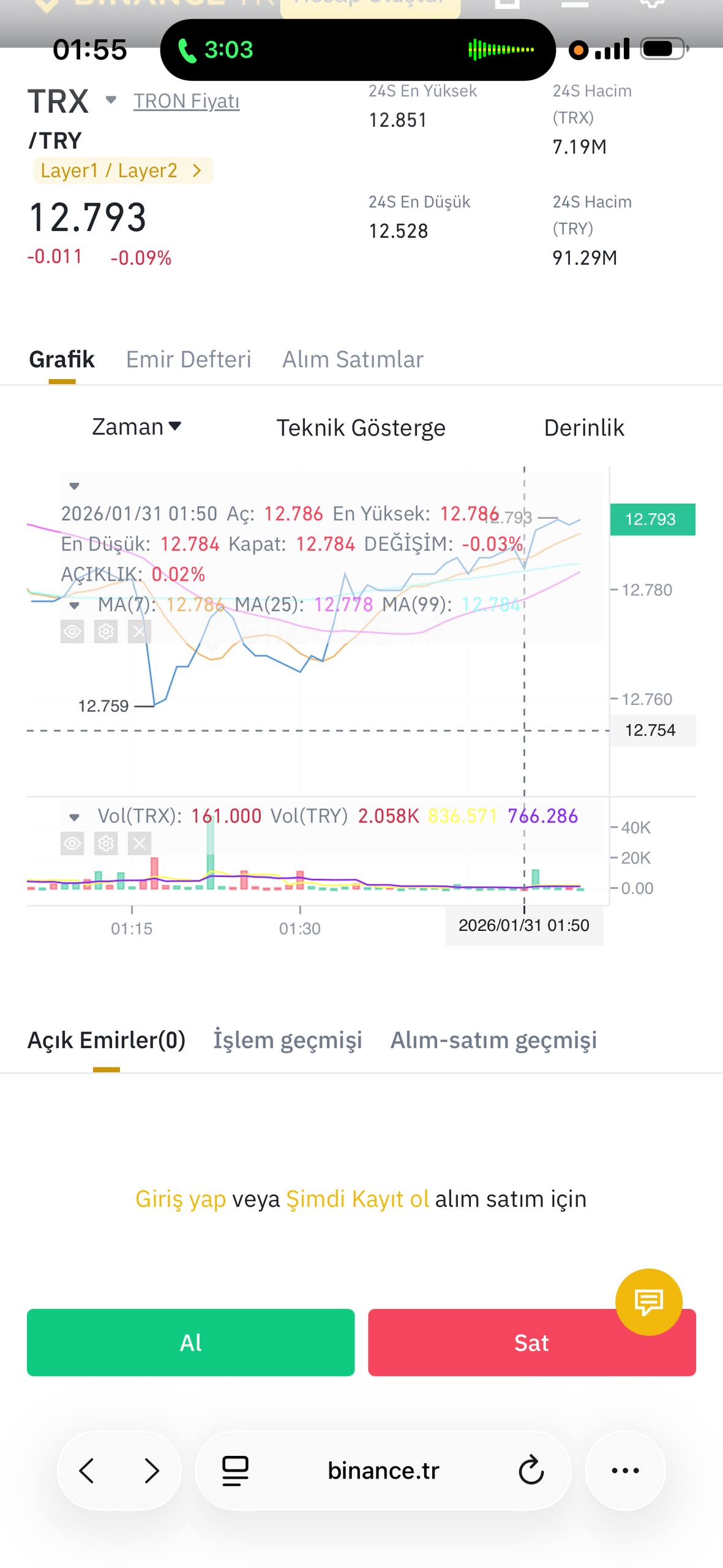Switch to Alım-satım geçmişi tab

click(494, 1040)
